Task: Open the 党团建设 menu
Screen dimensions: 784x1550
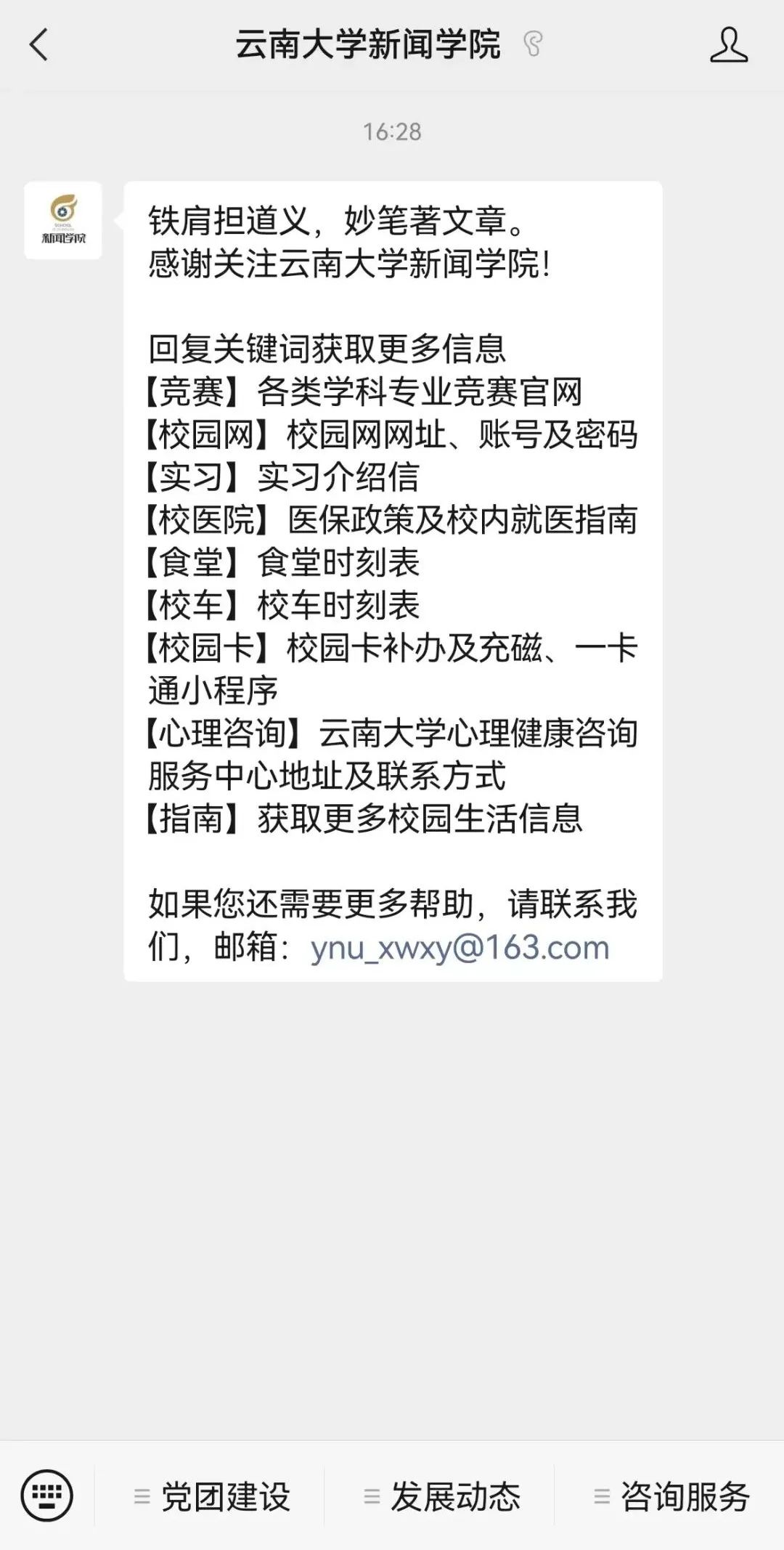Action: point(211,1496)
